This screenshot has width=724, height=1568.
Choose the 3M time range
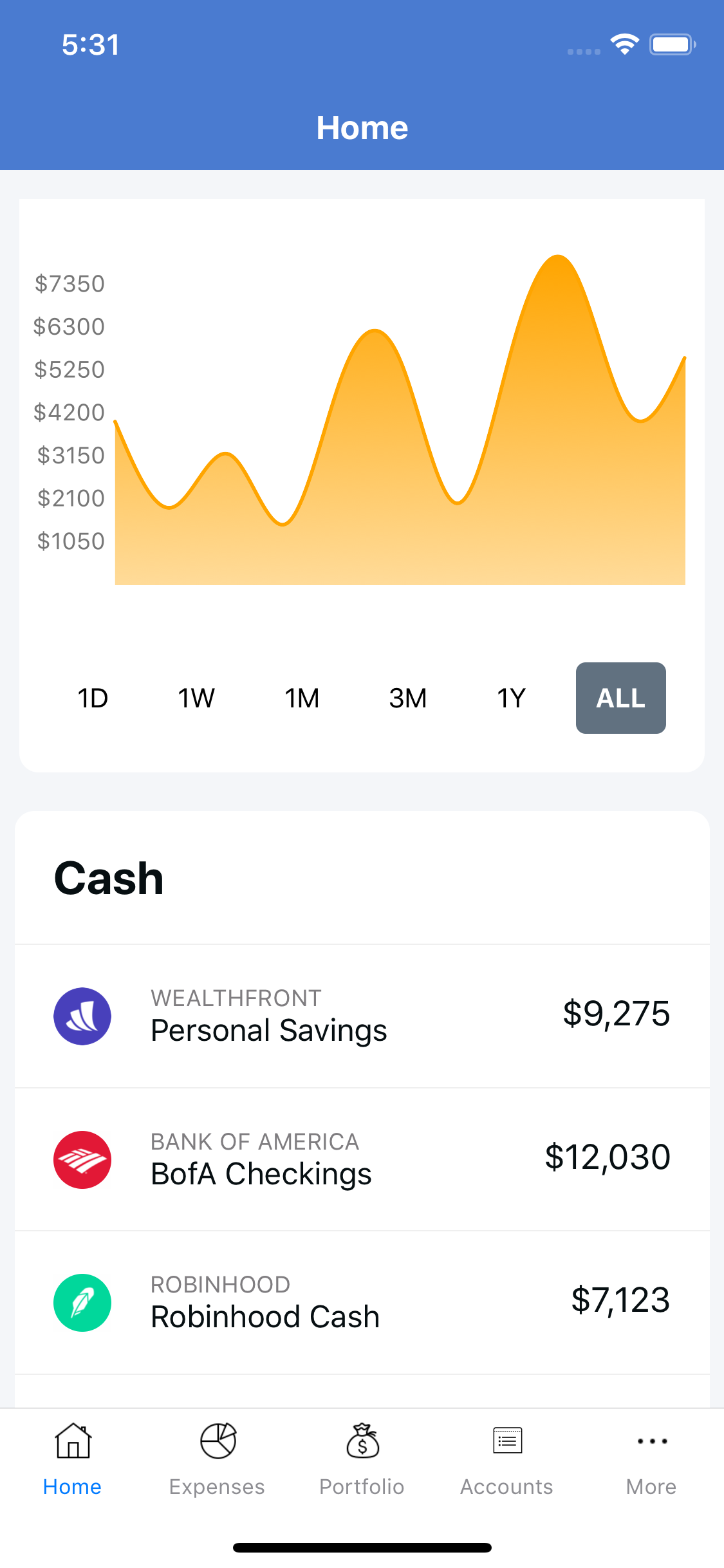point(407,698)
